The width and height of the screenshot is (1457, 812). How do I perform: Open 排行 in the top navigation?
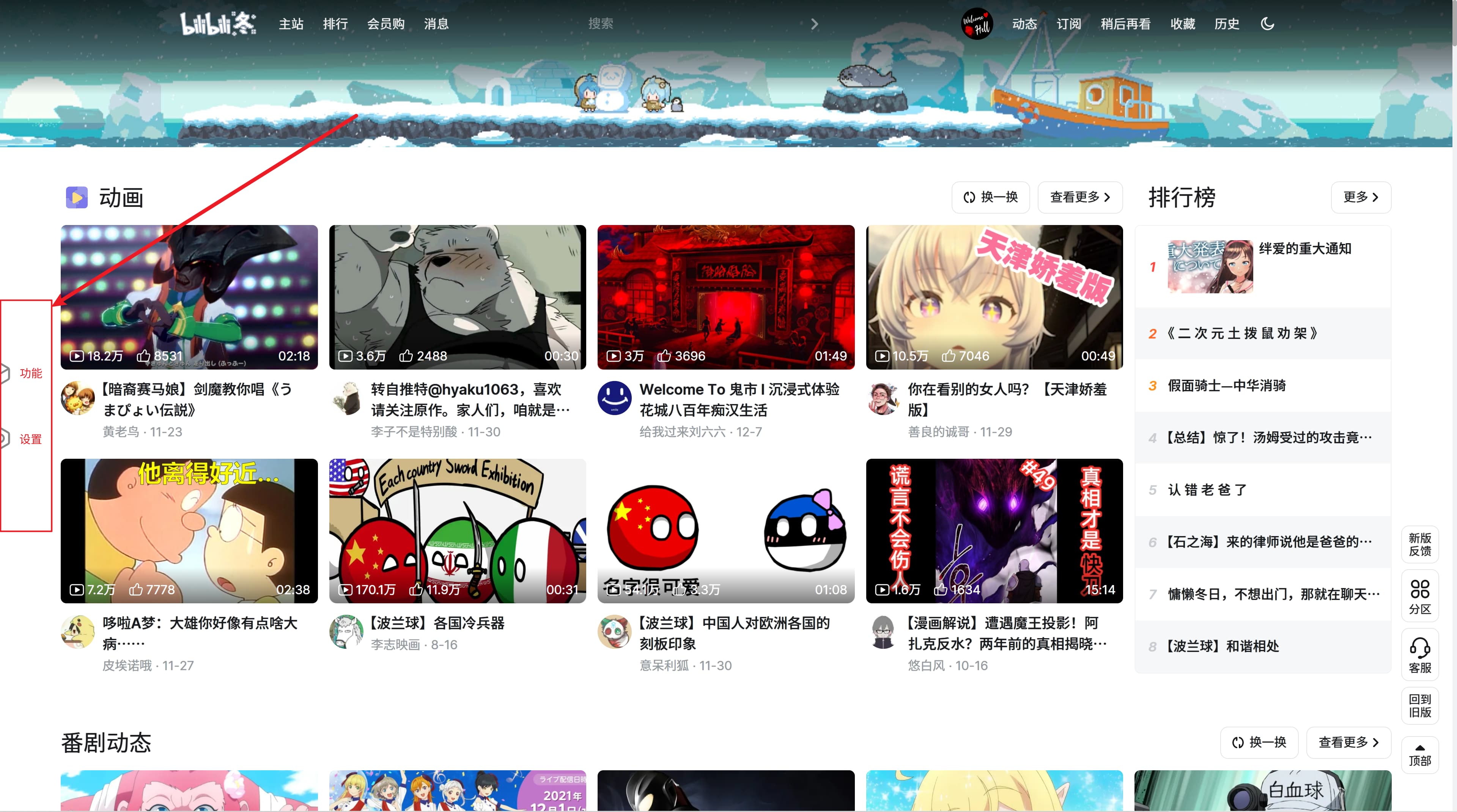335,24
